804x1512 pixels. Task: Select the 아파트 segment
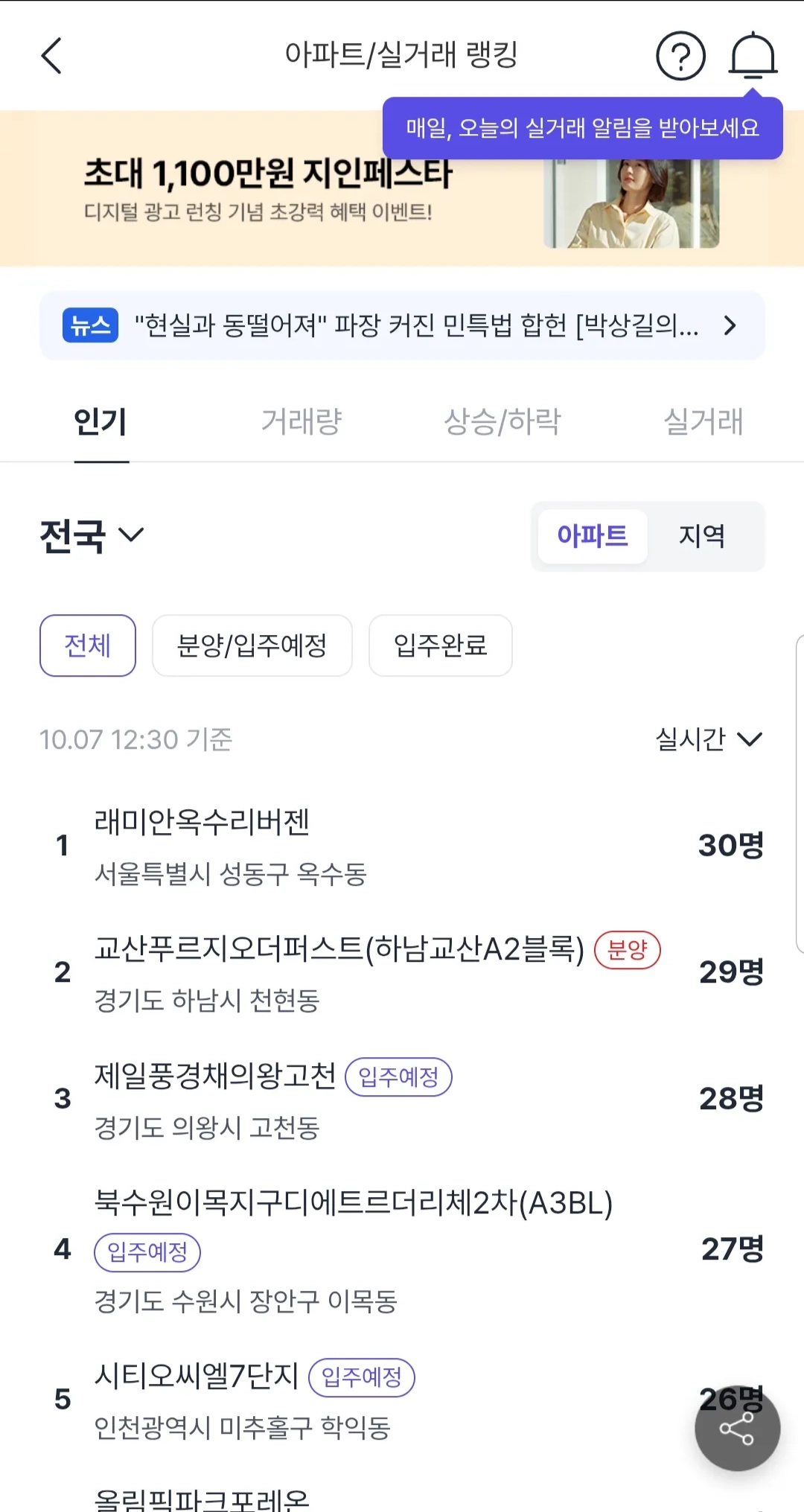[x=593, y=536]
